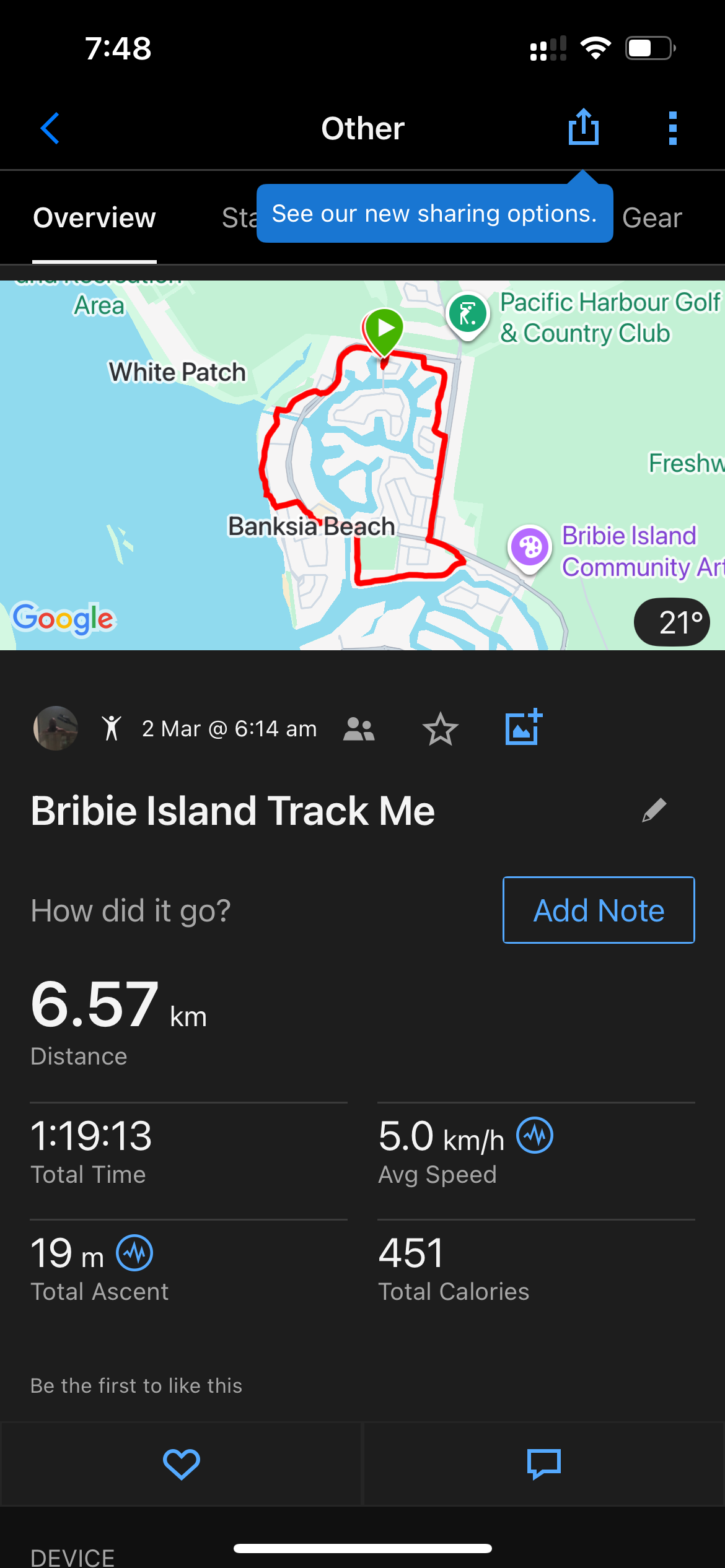The image size is (725, 1568).
Task: Dismiss the new sharing options tooltip
Action: coord(434,214)
